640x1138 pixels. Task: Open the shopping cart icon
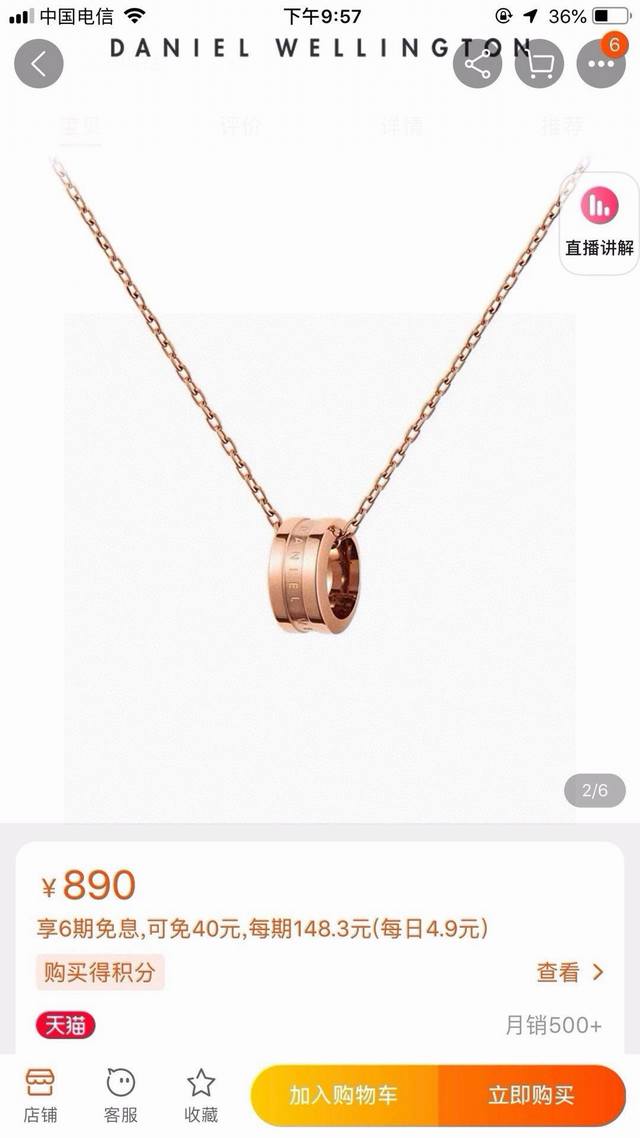pos(539,64)
